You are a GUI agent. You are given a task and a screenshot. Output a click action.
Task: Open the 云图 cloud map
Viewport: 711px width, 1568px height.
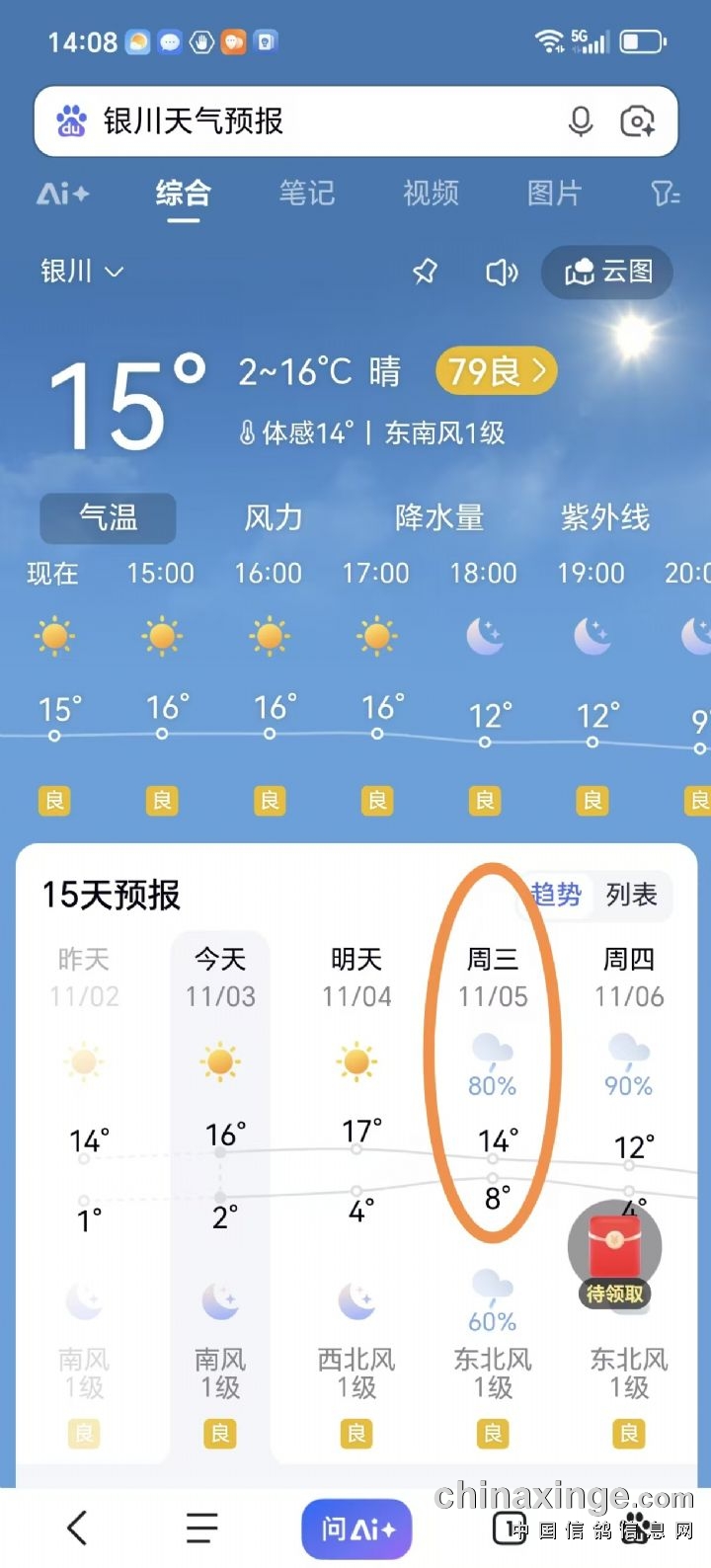(607, 272)
